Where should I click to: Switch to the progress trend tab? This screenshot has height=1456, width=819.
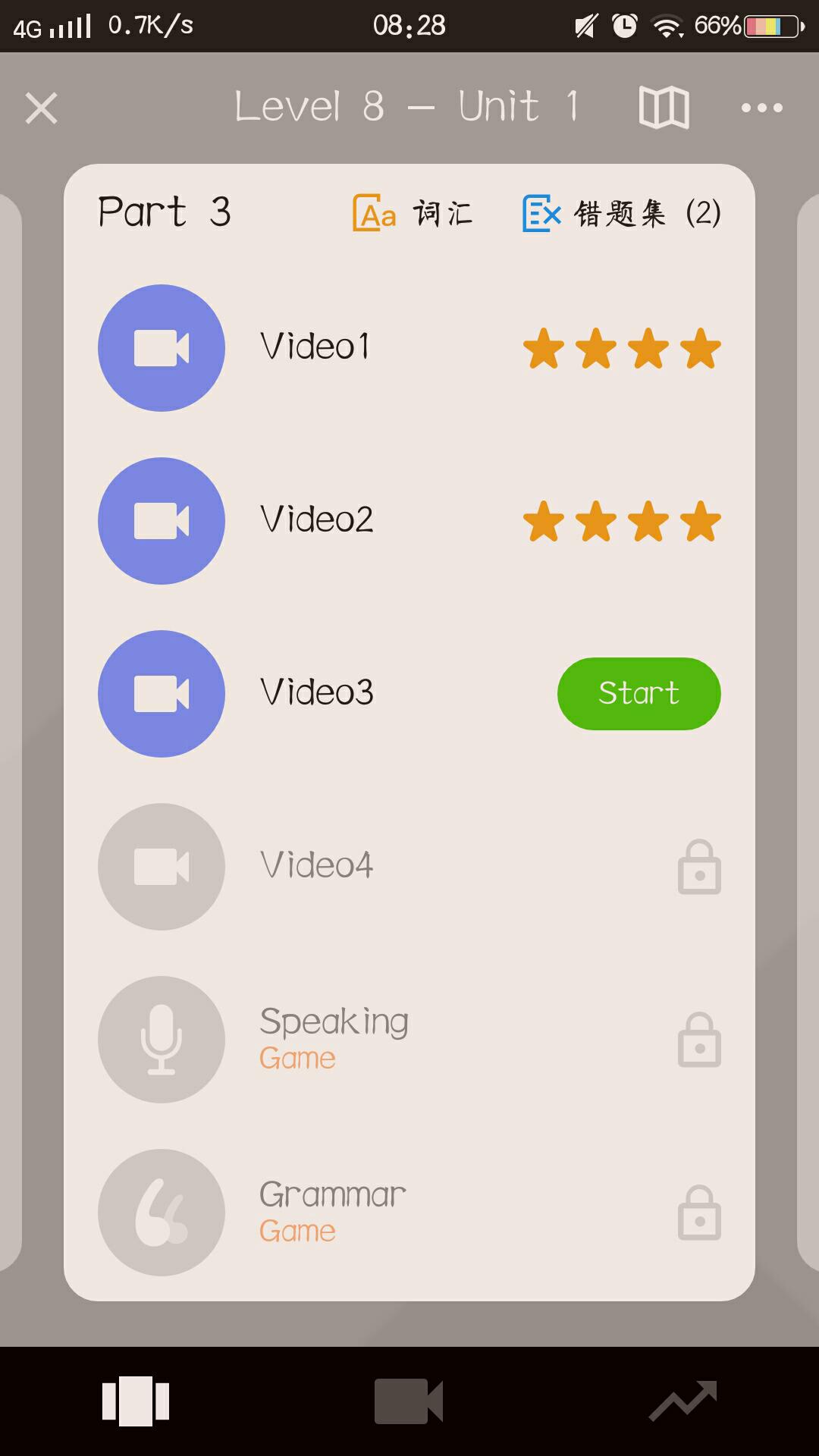tap(682, 1401)
